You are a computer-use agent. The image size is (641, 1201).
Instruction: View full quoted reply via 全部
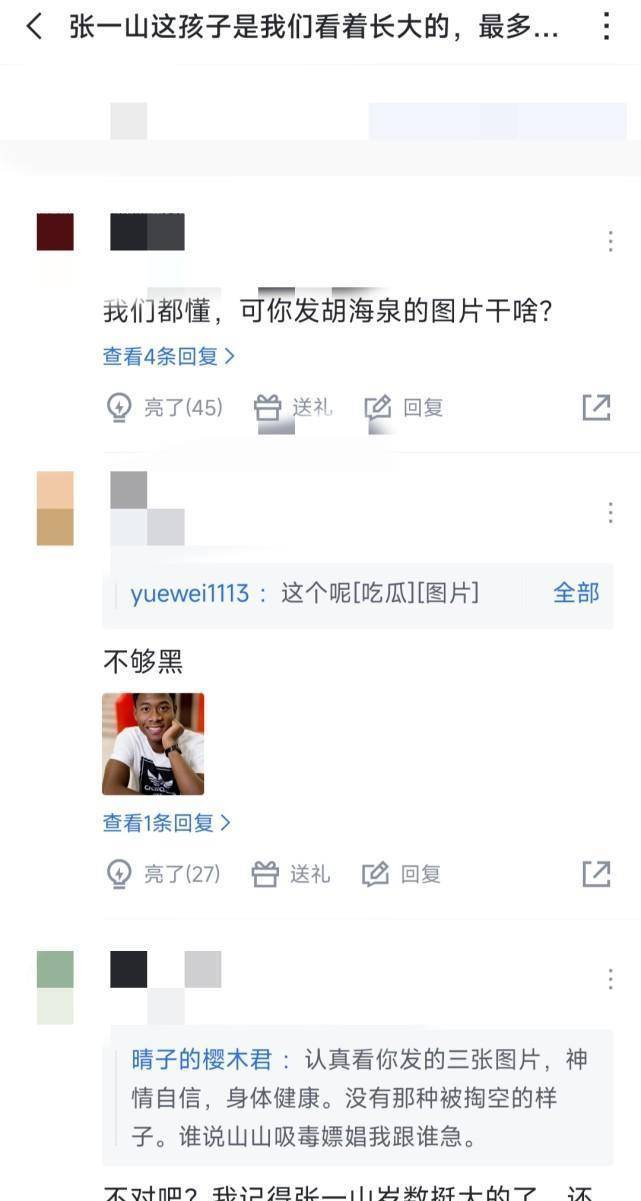coord(576,593)
